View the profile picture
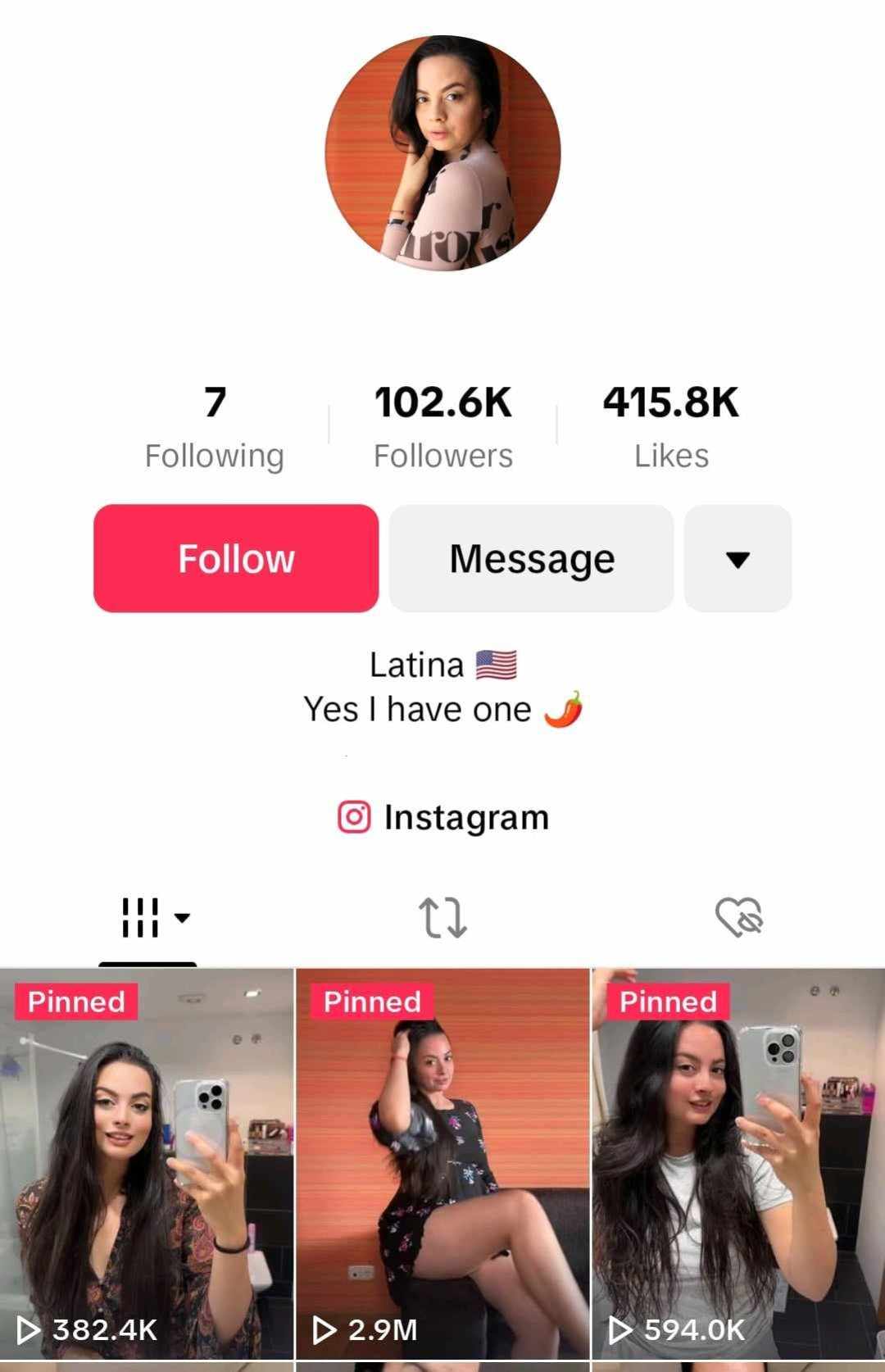 442,153
